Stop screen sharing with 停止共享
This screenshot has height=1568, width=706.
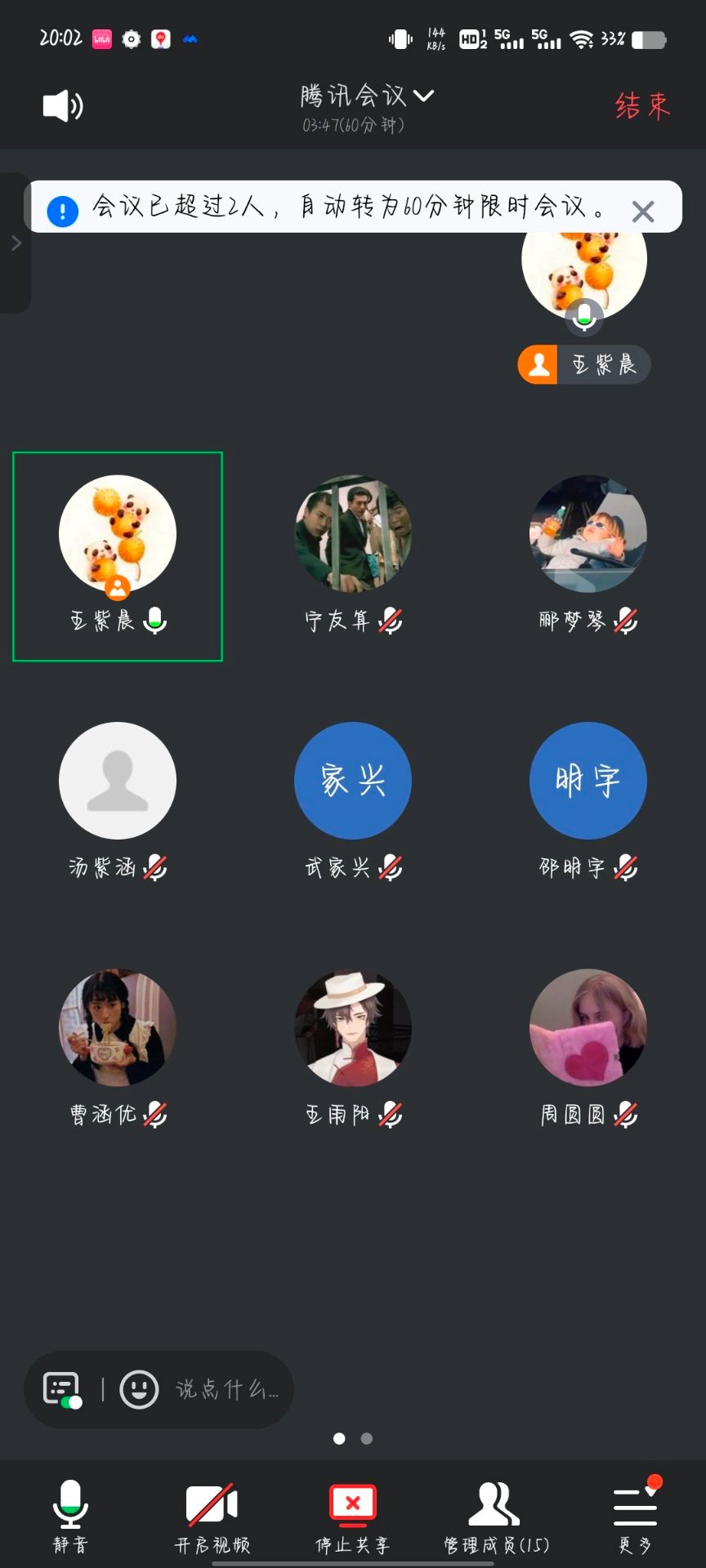[x=353, y=1516]
